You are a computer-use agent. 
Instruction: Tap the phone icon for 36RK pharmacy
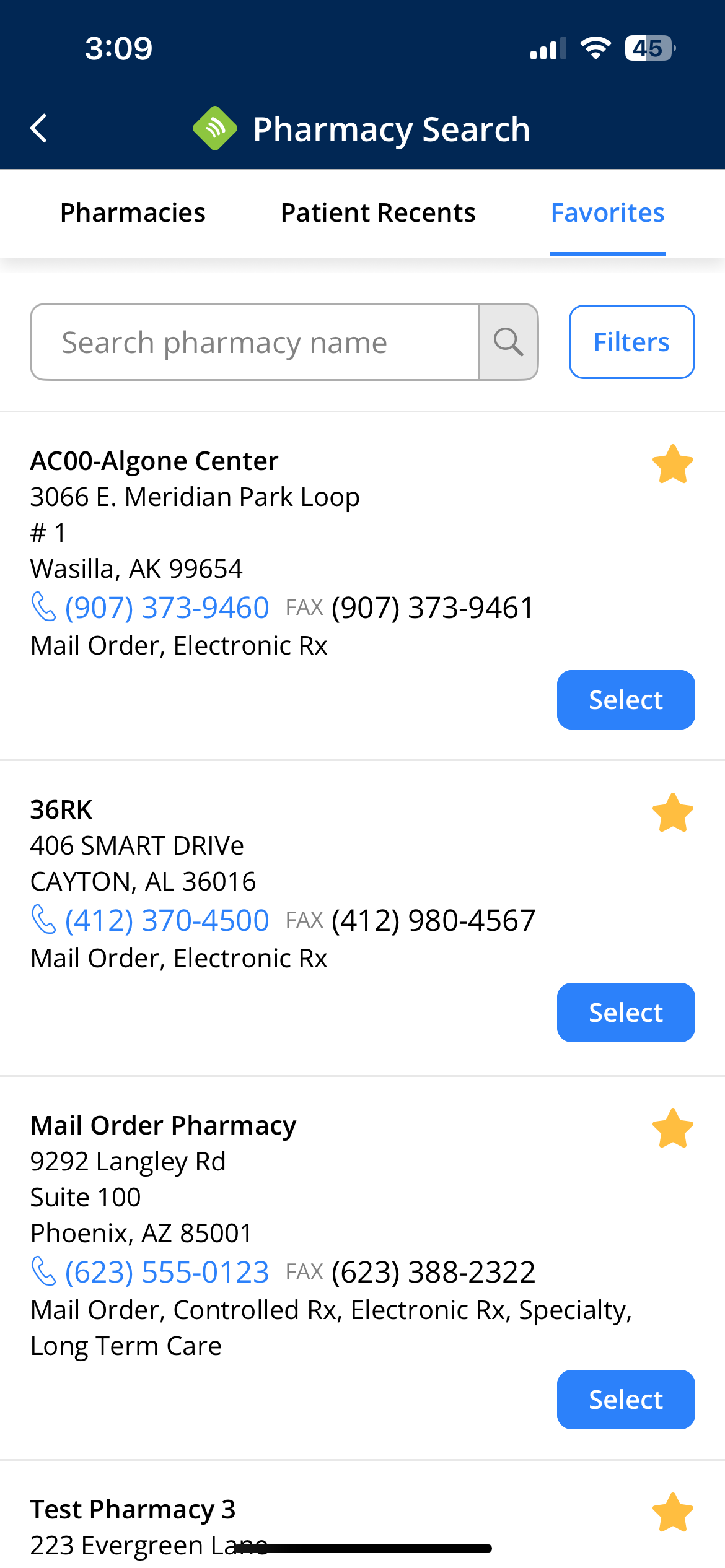[x=43, y=920]
